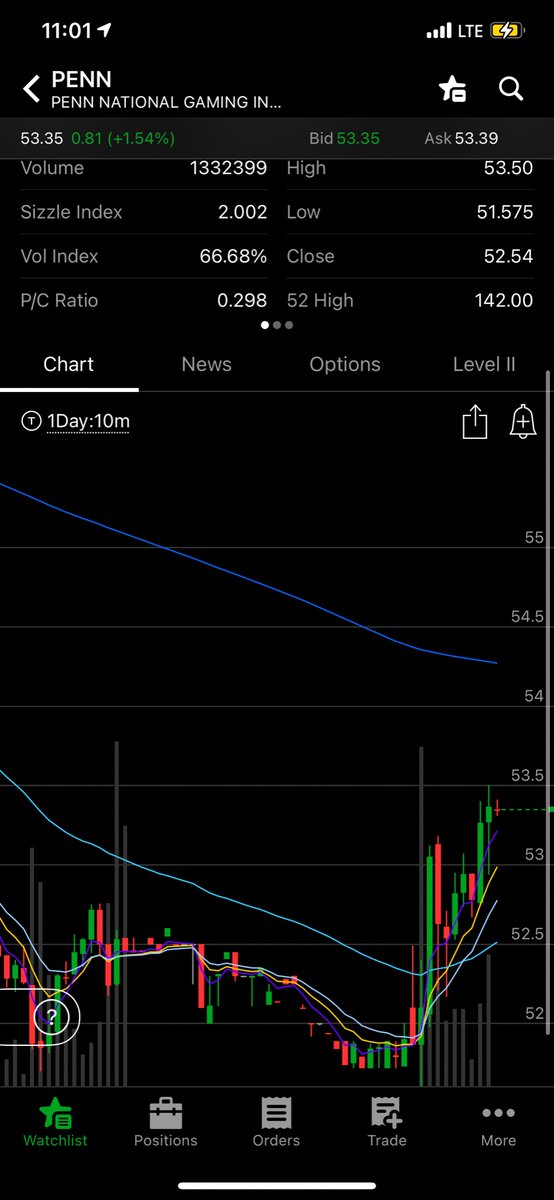
Task: Tap the quote details page indicator dots
Action: pos(277,325)
